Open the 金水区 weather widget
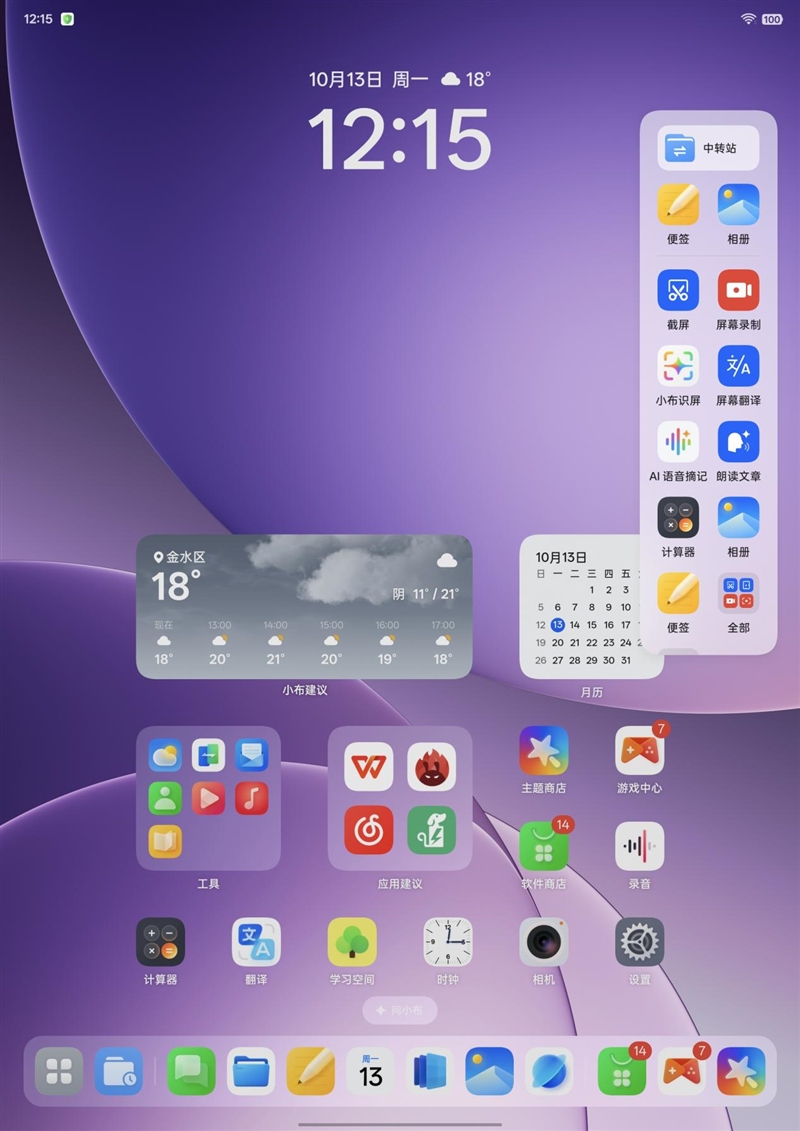The width and height of the screenshot is (800, 1131). click(x=304, y=606)
